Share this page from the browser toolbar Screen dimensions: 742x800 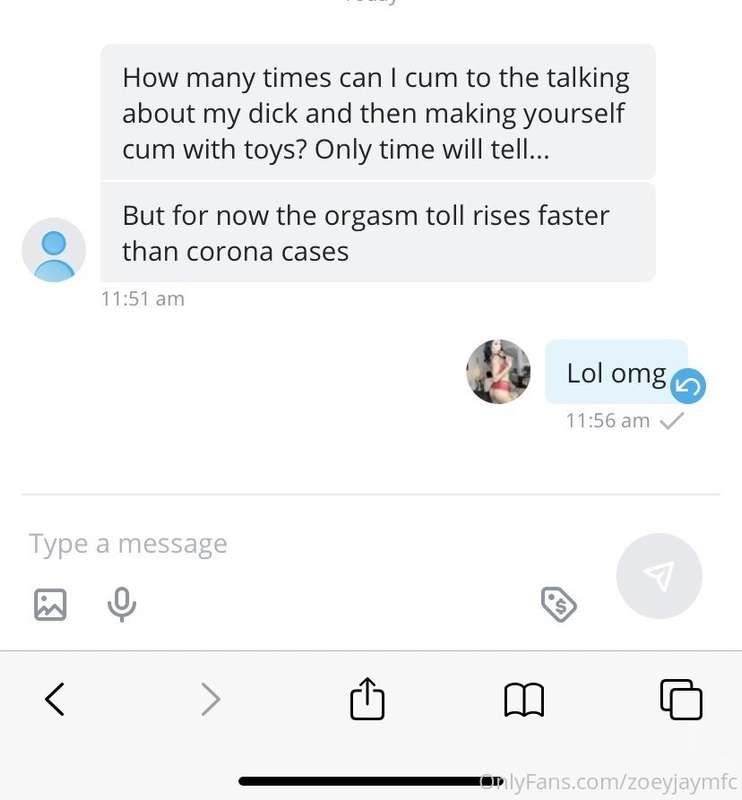(x=367, y=698)
